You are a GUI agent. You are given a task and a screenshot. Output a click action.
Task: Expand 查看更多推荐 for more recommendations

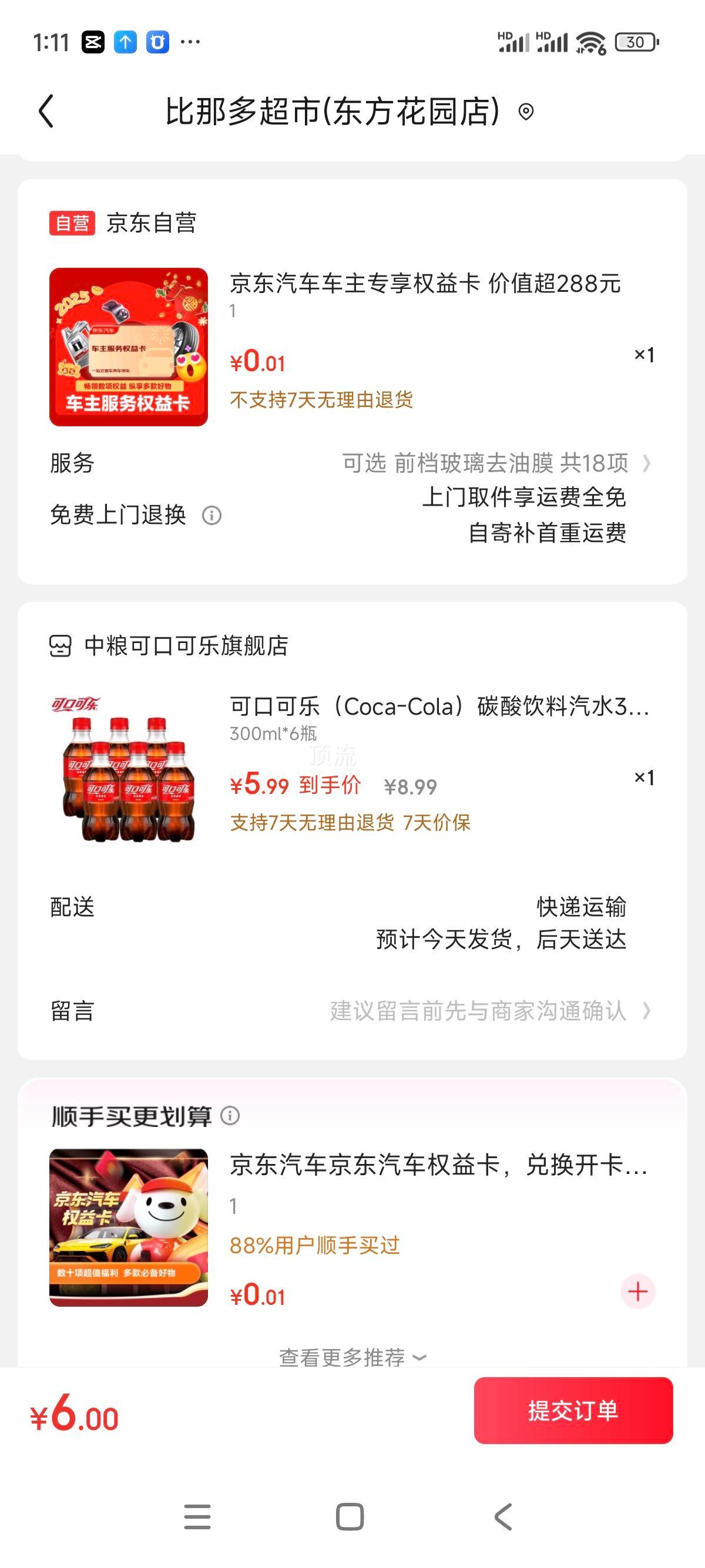352,1357
